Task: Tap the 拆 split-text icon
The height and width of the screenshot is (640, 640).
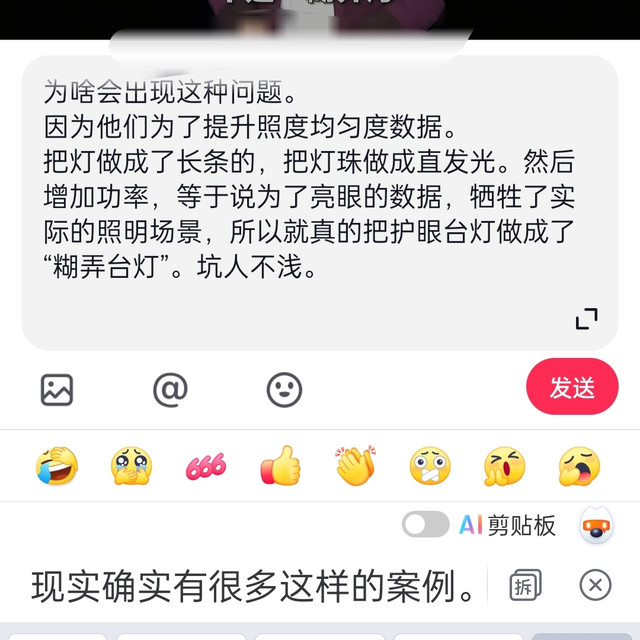Action: [524, 586]
